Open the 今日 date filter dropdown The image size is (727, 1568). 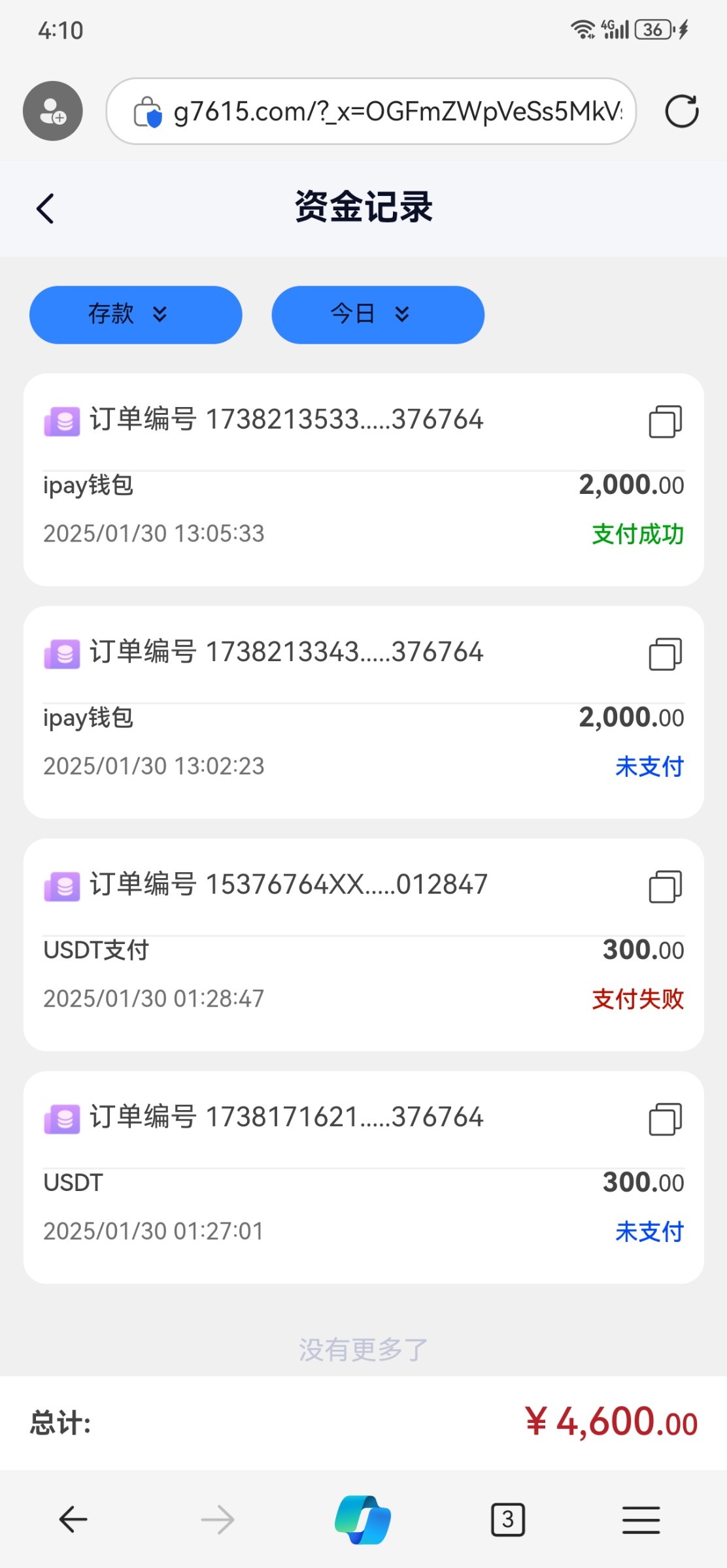[x=377, y=314]
